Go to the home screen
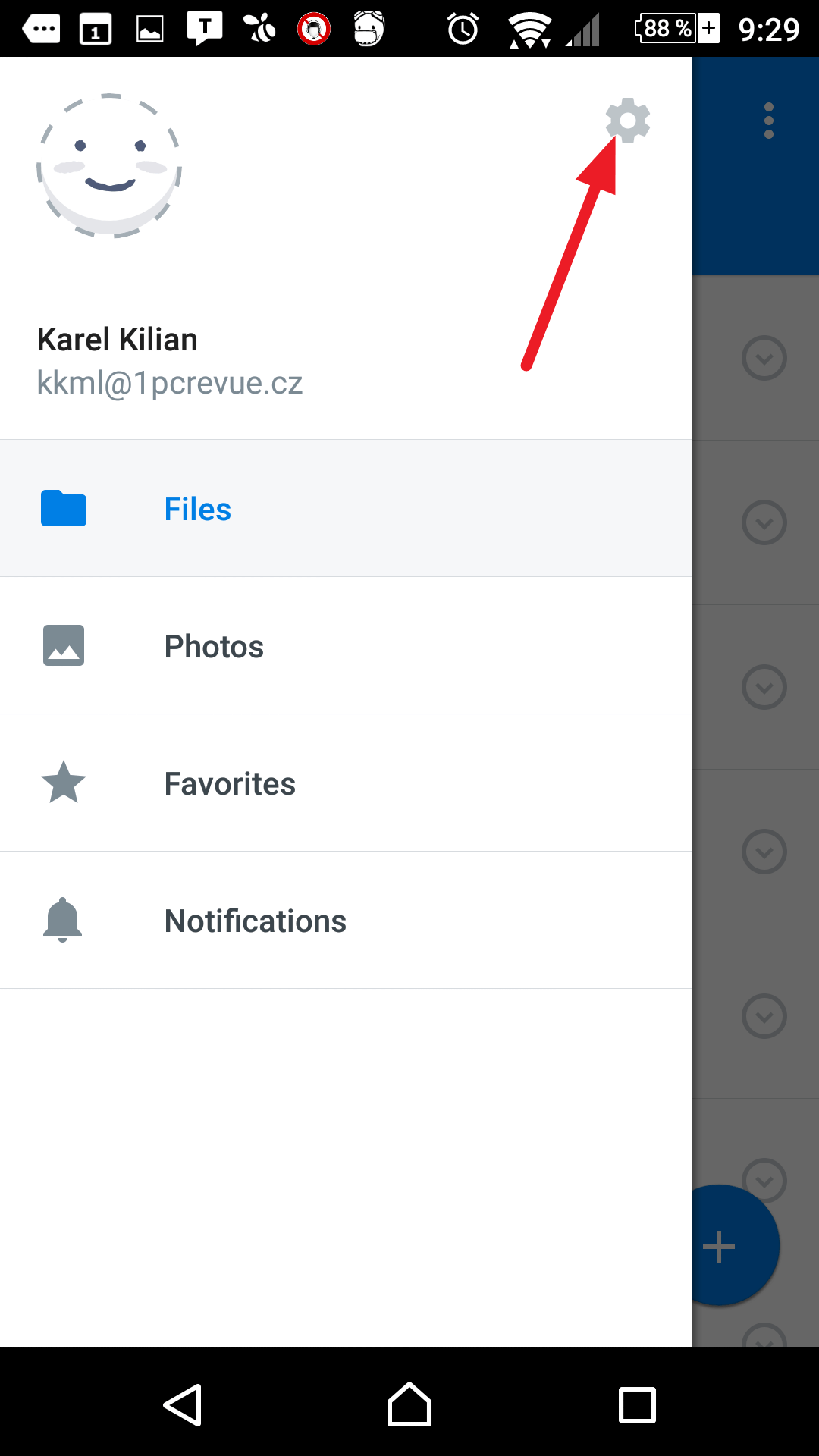Image resolution: width=819 pixels, height=1456 pixels. click(x=409, y=1404)
